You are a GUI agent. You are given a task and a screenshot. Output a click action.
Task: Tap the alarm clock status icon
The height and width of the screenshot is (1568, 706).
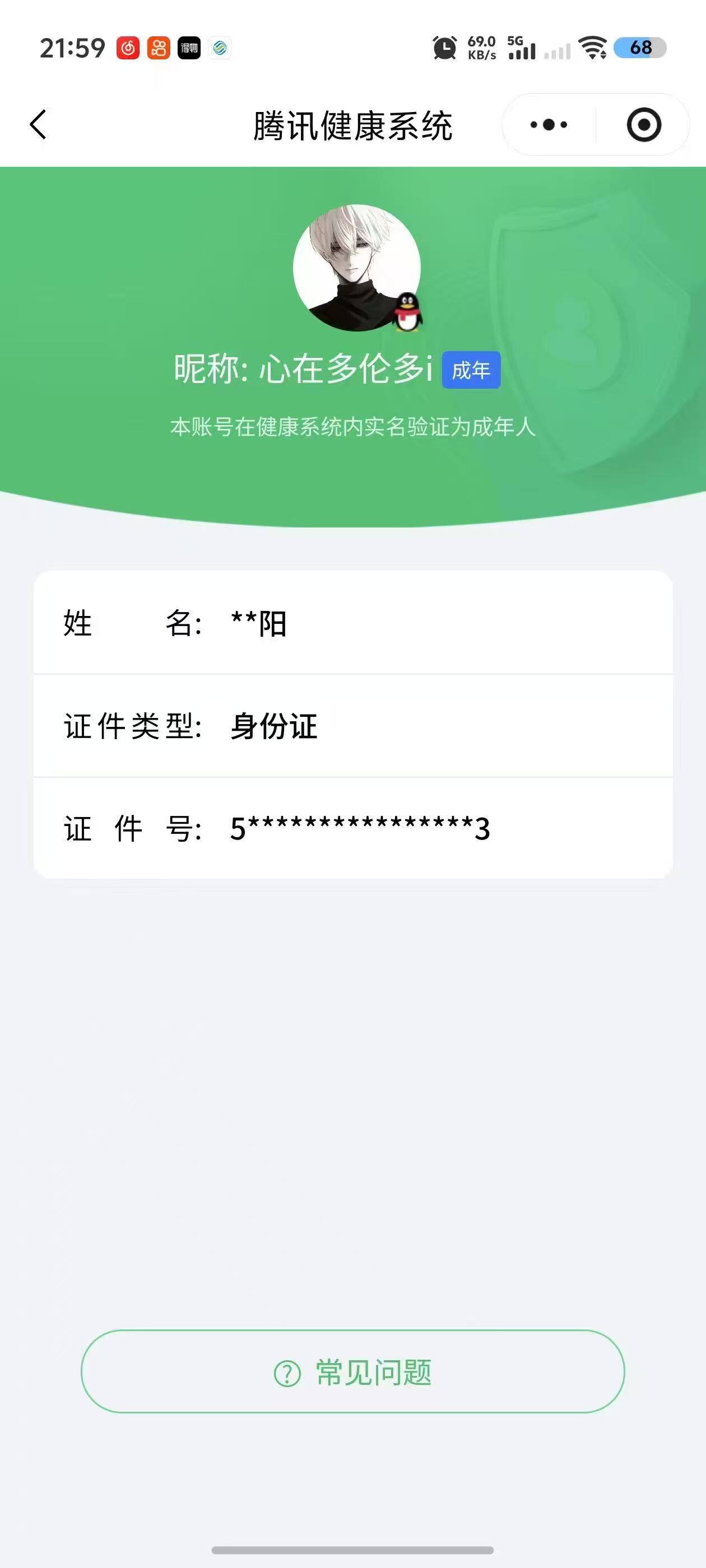coord(444,49)
